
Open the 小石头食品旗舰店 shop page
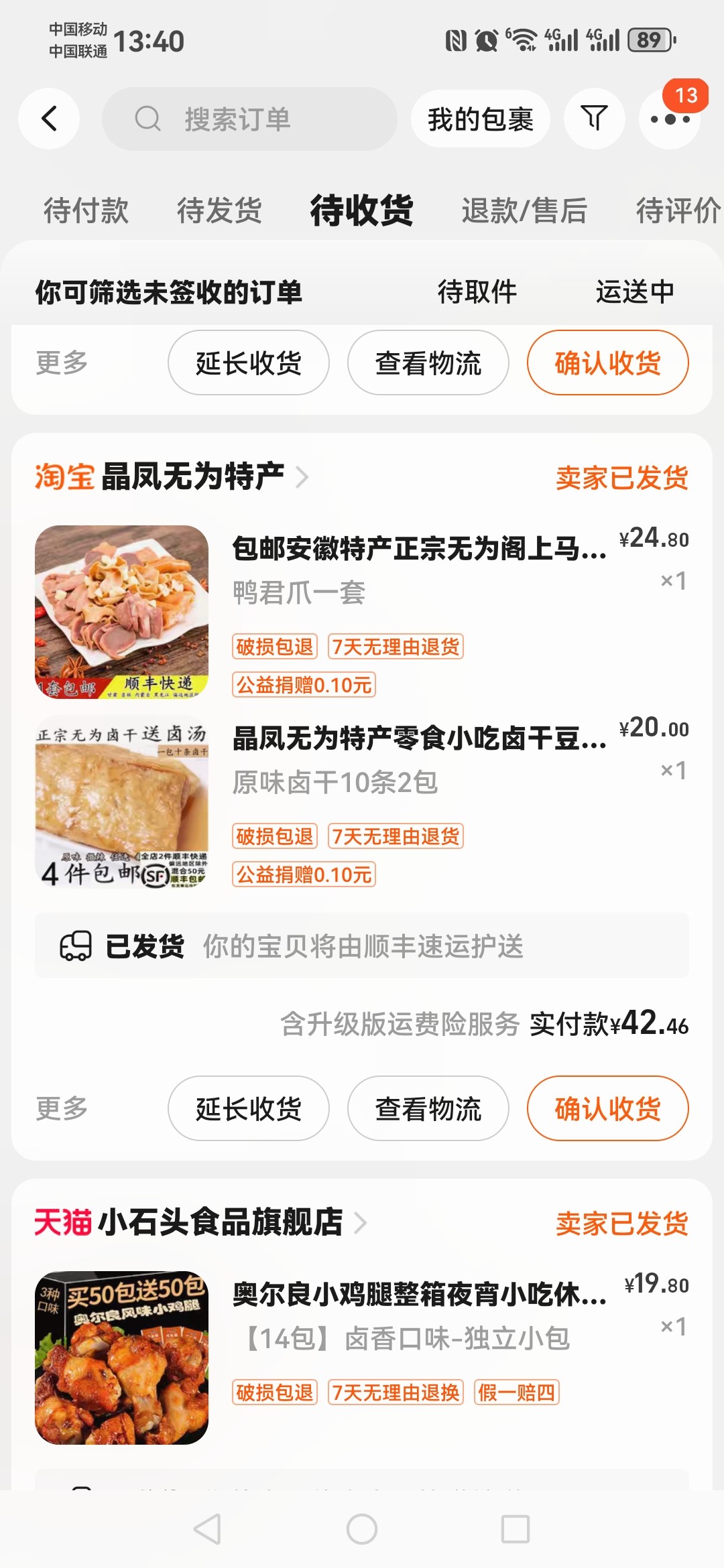pyautogui.click(x=221, y=1222)
